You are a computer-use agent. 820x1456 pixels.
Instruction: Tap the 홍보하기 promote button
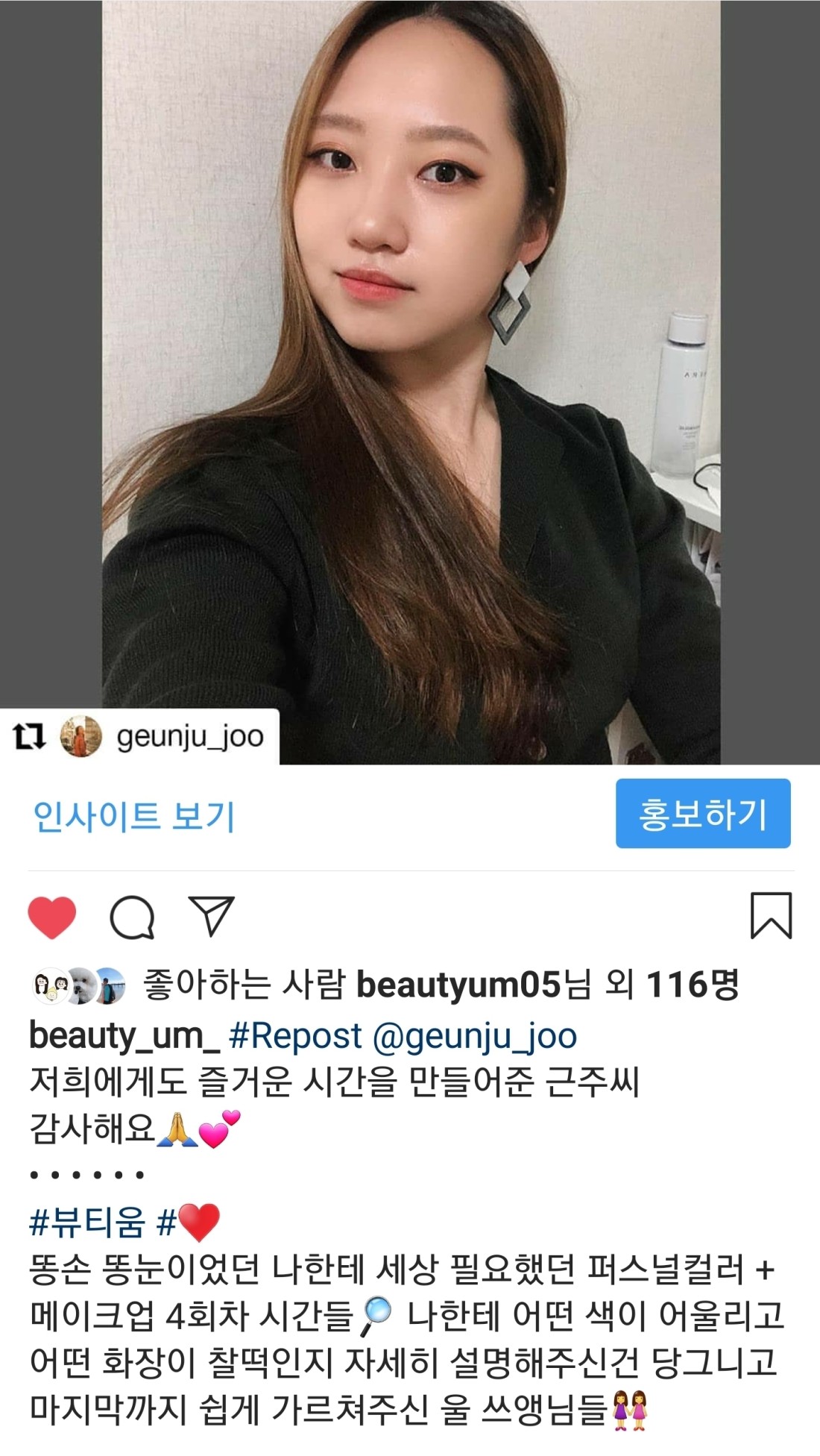702,814
